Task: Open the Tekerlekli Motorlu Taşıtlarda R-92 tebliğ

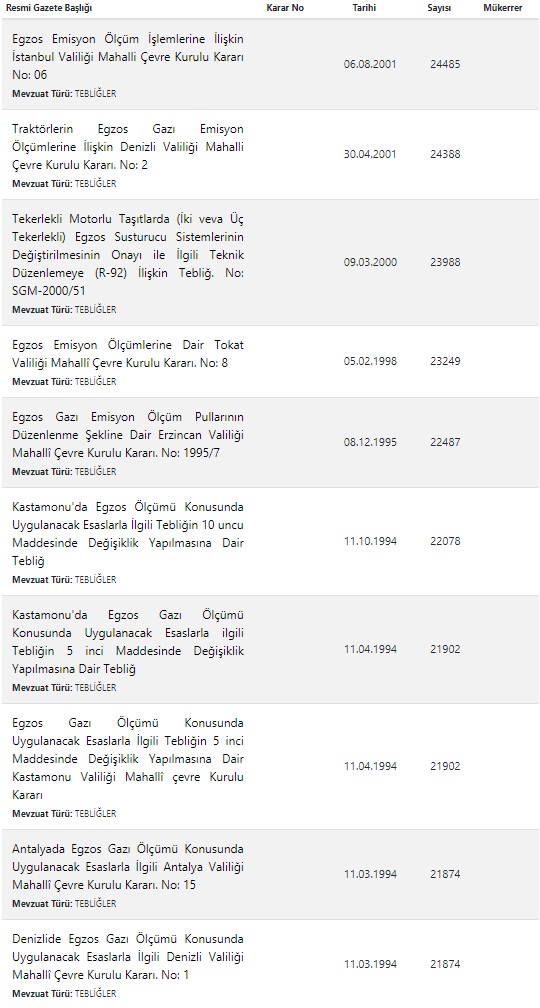Action: 128,255
